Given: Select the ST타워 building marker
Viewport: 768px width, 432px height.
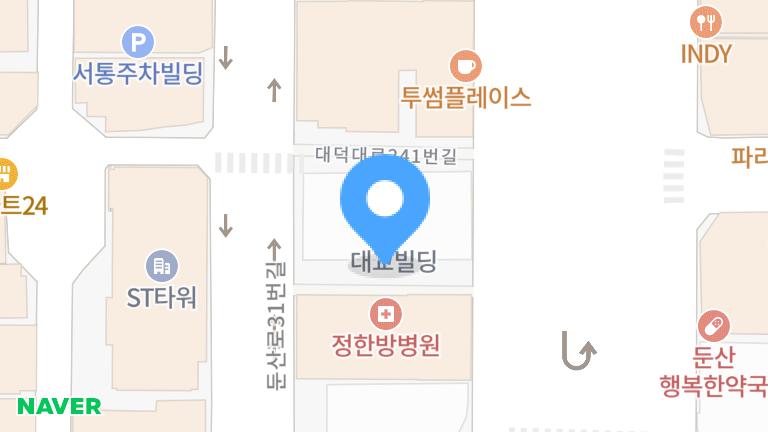Looking at the screenshot, I should click(161, 266).
